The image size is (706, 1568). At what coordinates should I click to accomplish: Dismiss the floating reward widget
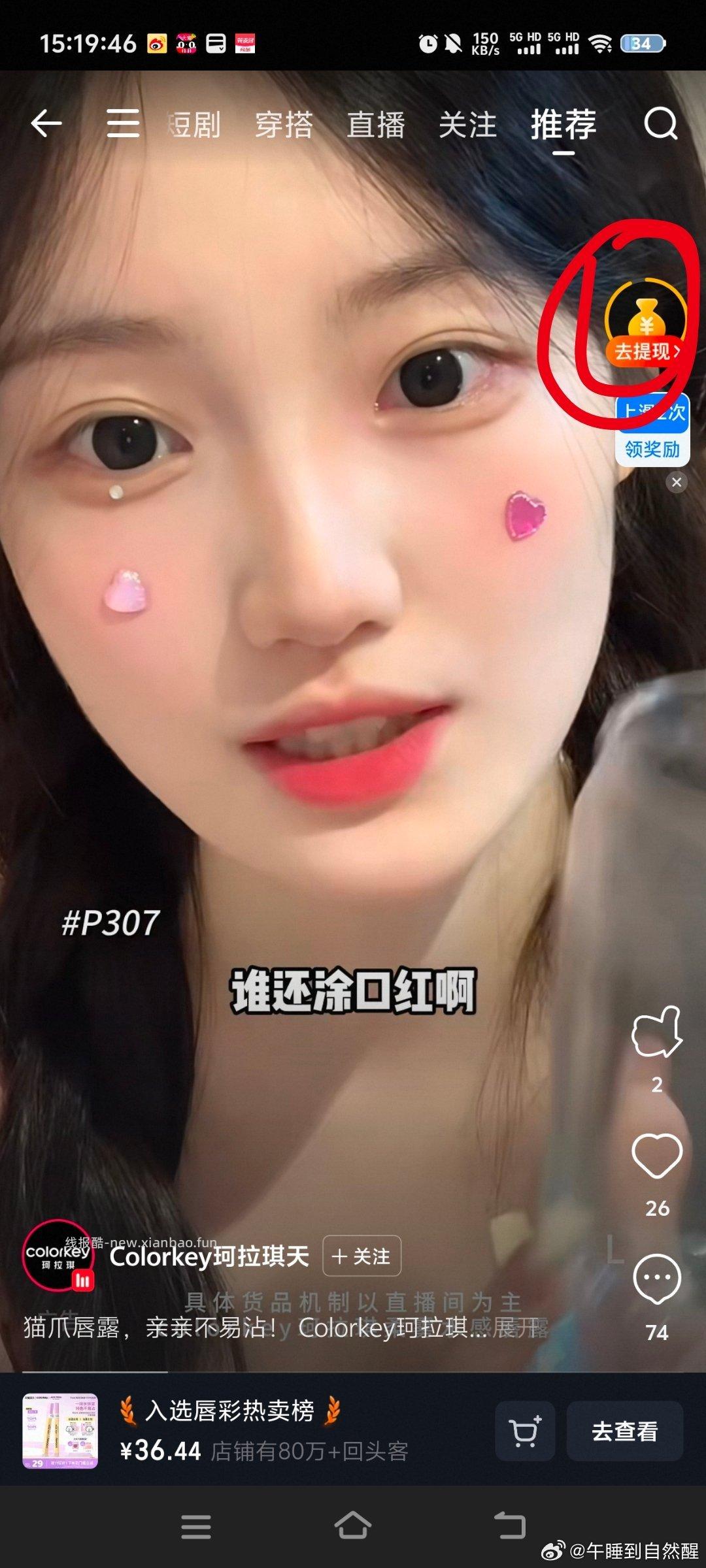[x=677, y=482]
